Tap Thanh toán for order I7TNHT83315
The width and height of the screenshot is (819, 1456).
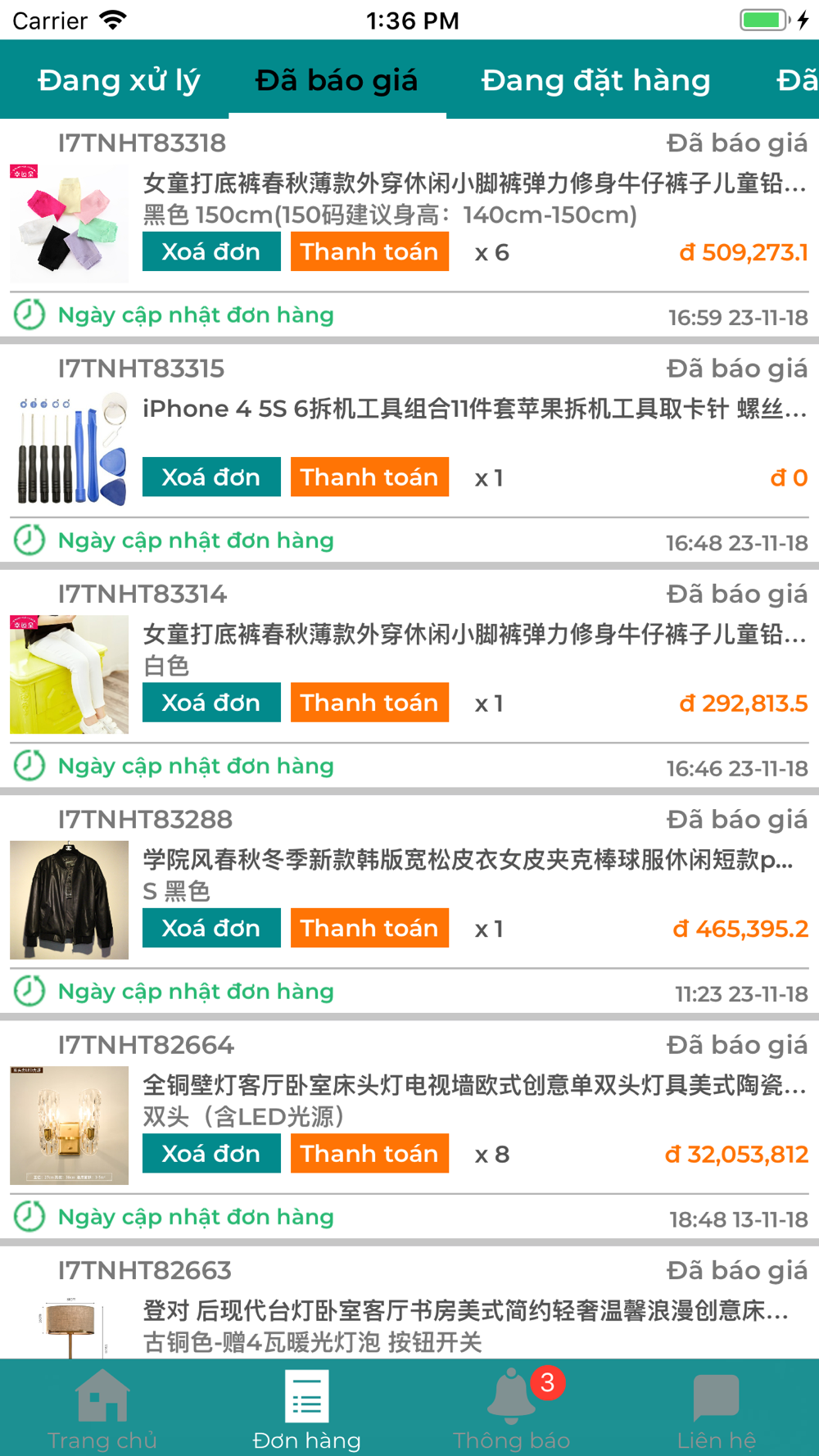pyautogui.click(x=369, y=477)
